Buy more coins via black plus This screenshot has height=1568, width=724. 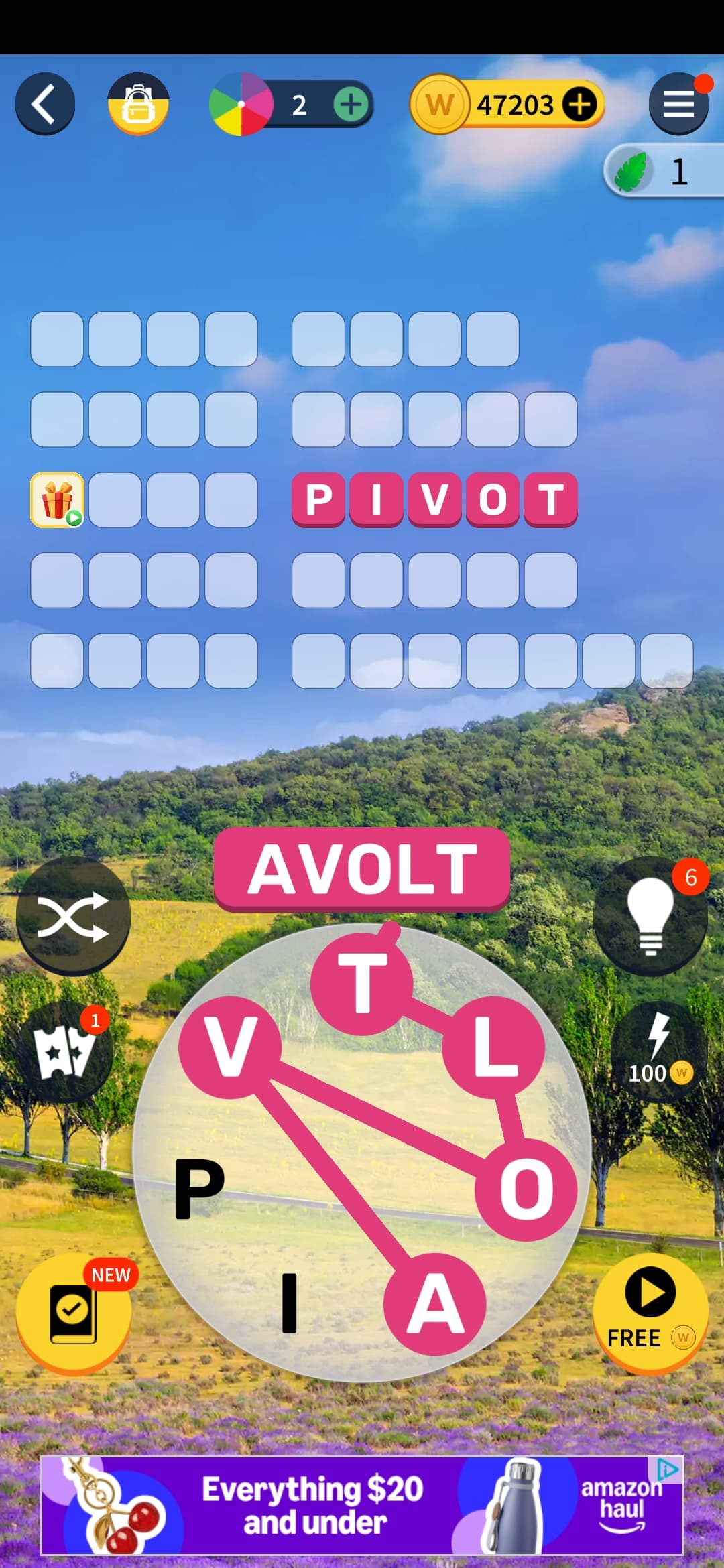click(579, 105)
